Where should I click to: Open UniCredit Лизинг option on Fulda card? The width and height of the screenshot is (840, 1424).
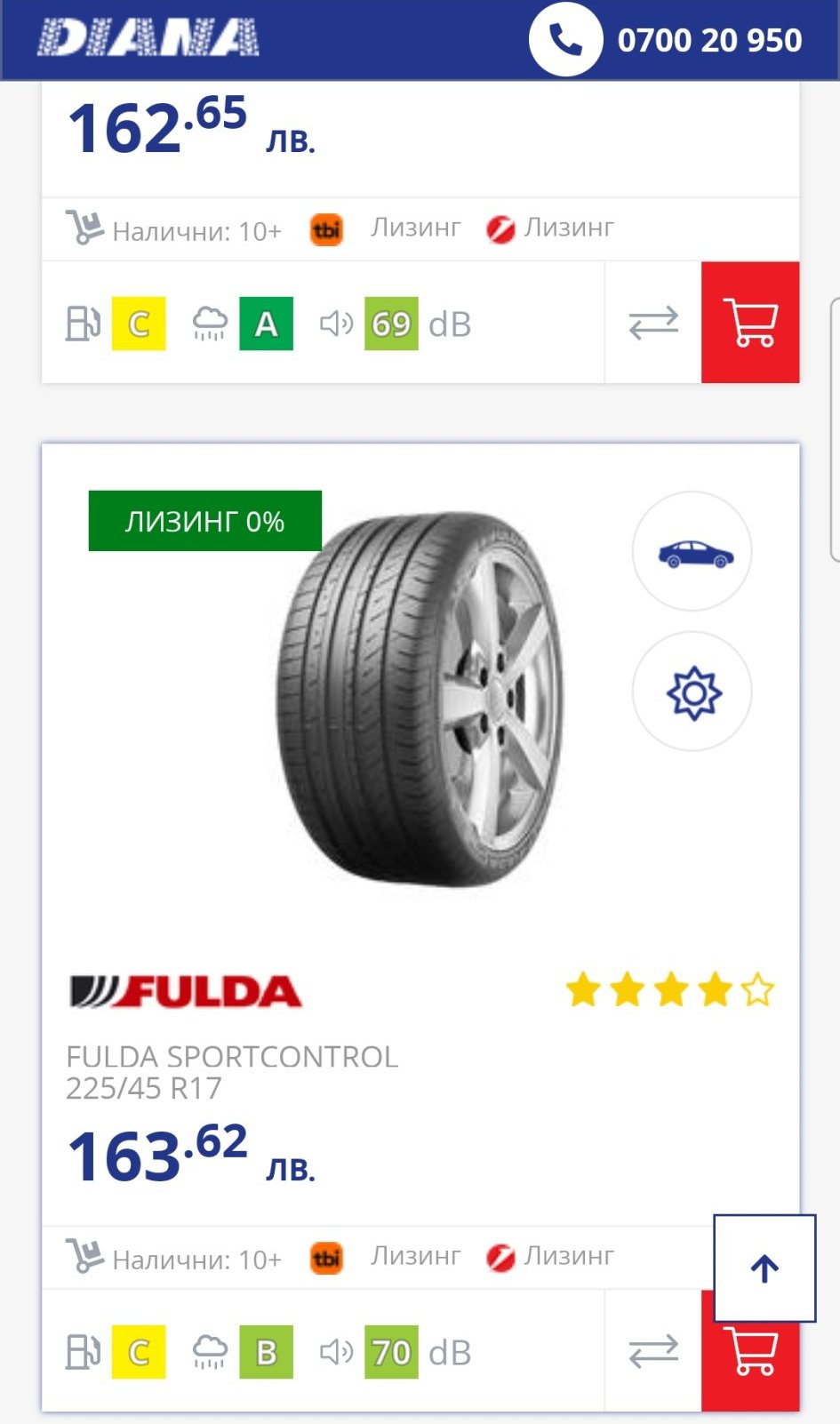click(x=550, y=1256)
